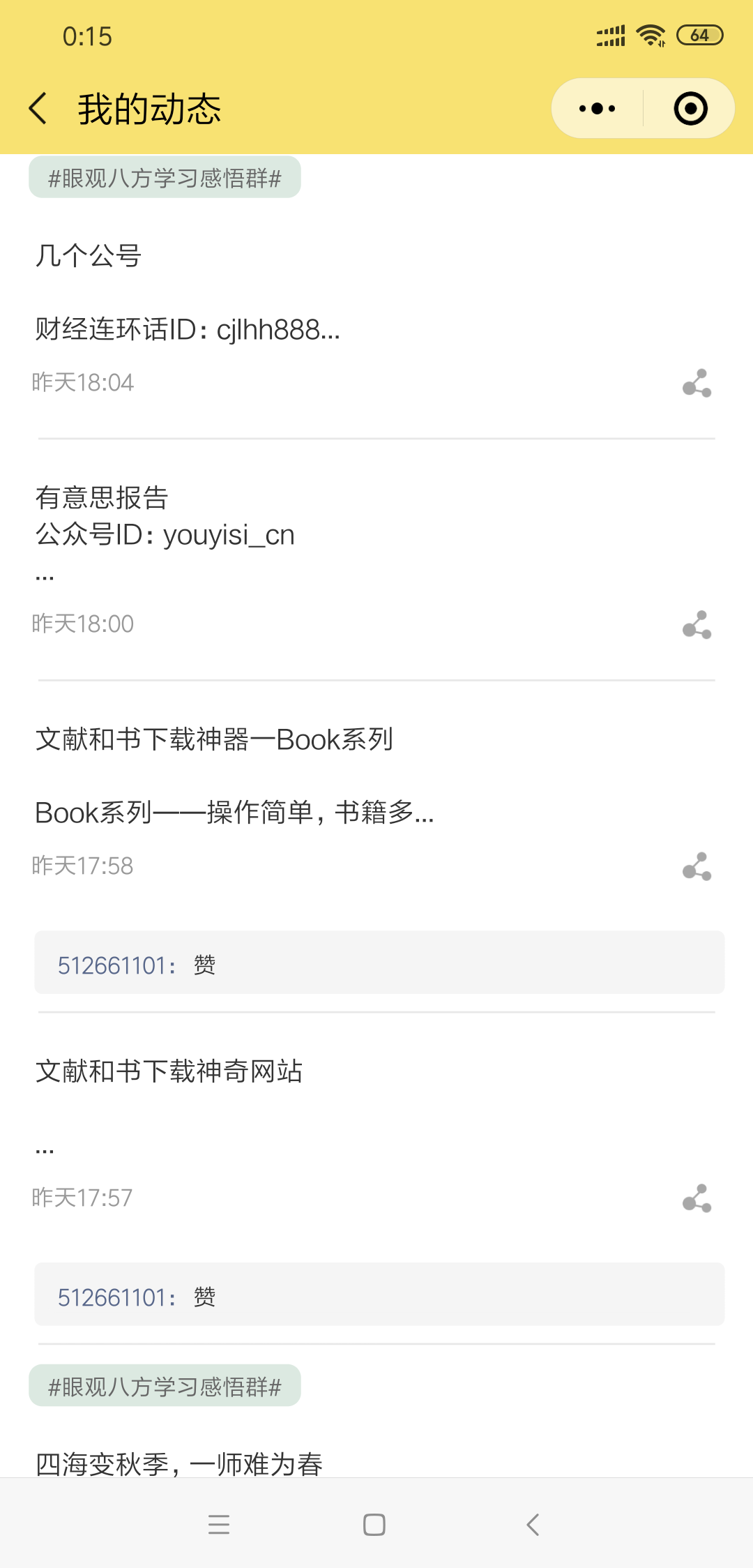Open recent apps from the navigation bar
The image size is (753, 1568).
tap(219, 1525)
